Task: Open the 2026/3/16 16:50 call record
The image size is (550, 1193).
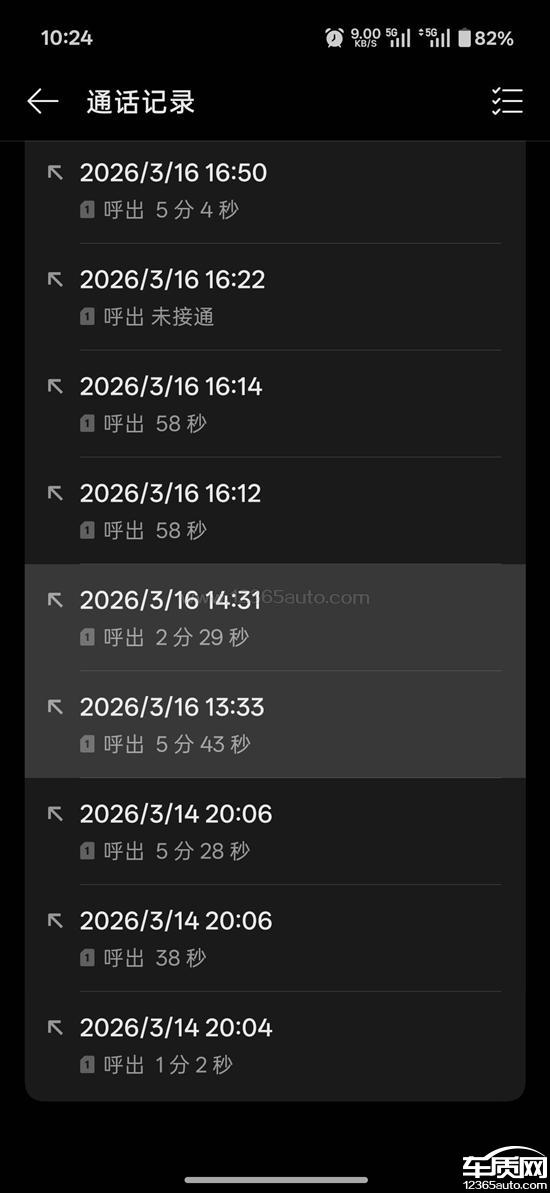Action: click(x=275, y=190)
